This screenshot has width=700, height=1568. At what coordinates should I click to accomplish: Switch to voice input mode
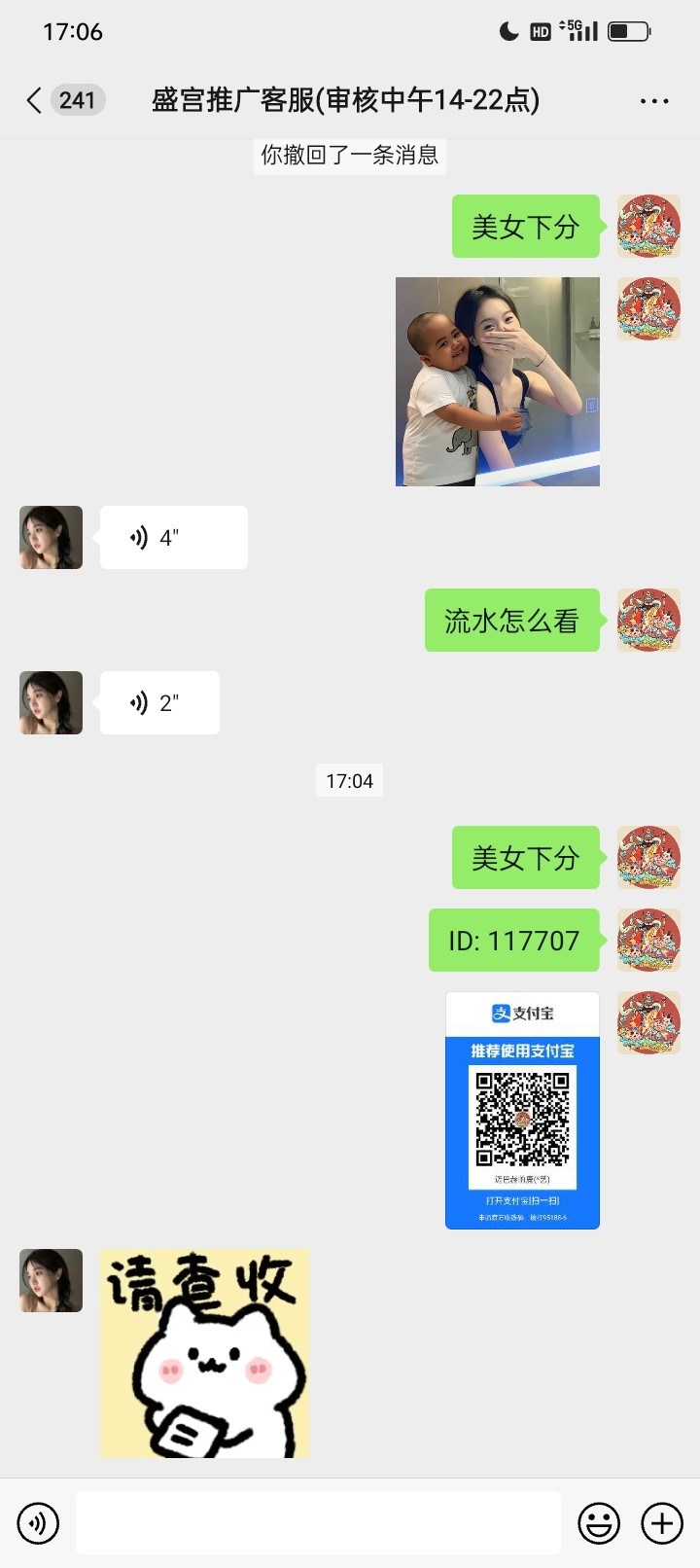click(38, 1522)
